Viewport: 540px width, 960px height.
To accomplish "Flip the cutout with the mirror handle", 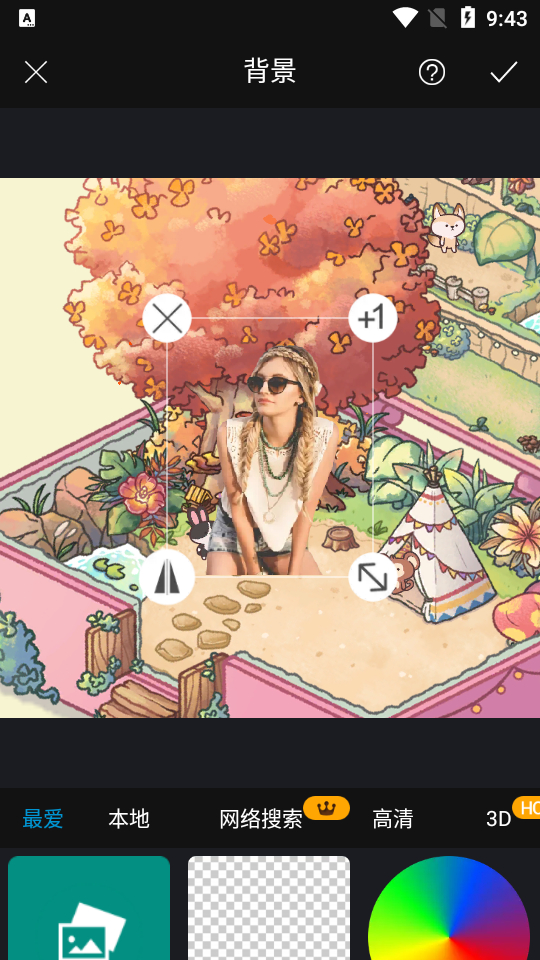I will [167, 577].
